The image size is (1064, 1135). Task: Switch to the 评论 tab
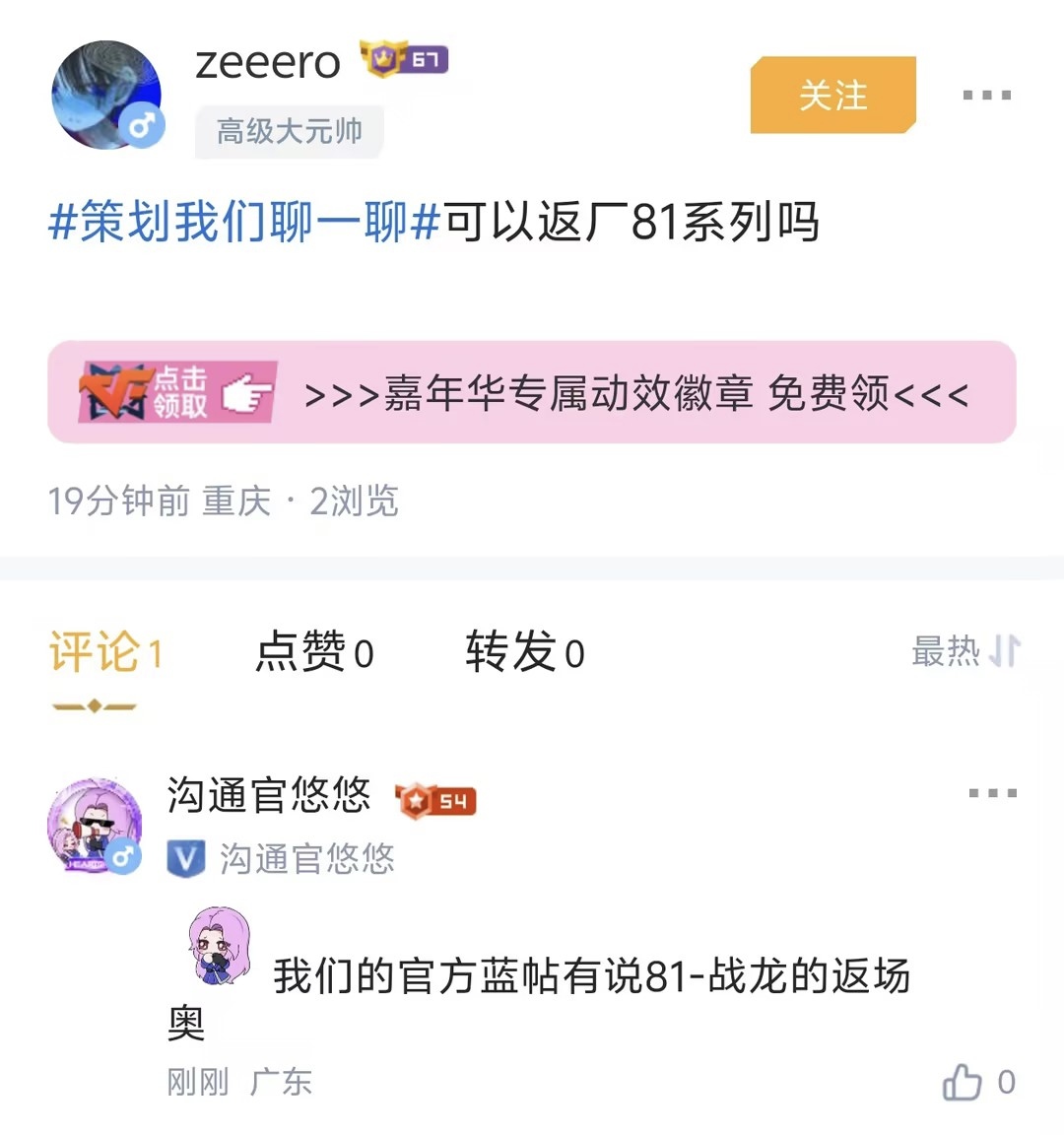[104, 653]
